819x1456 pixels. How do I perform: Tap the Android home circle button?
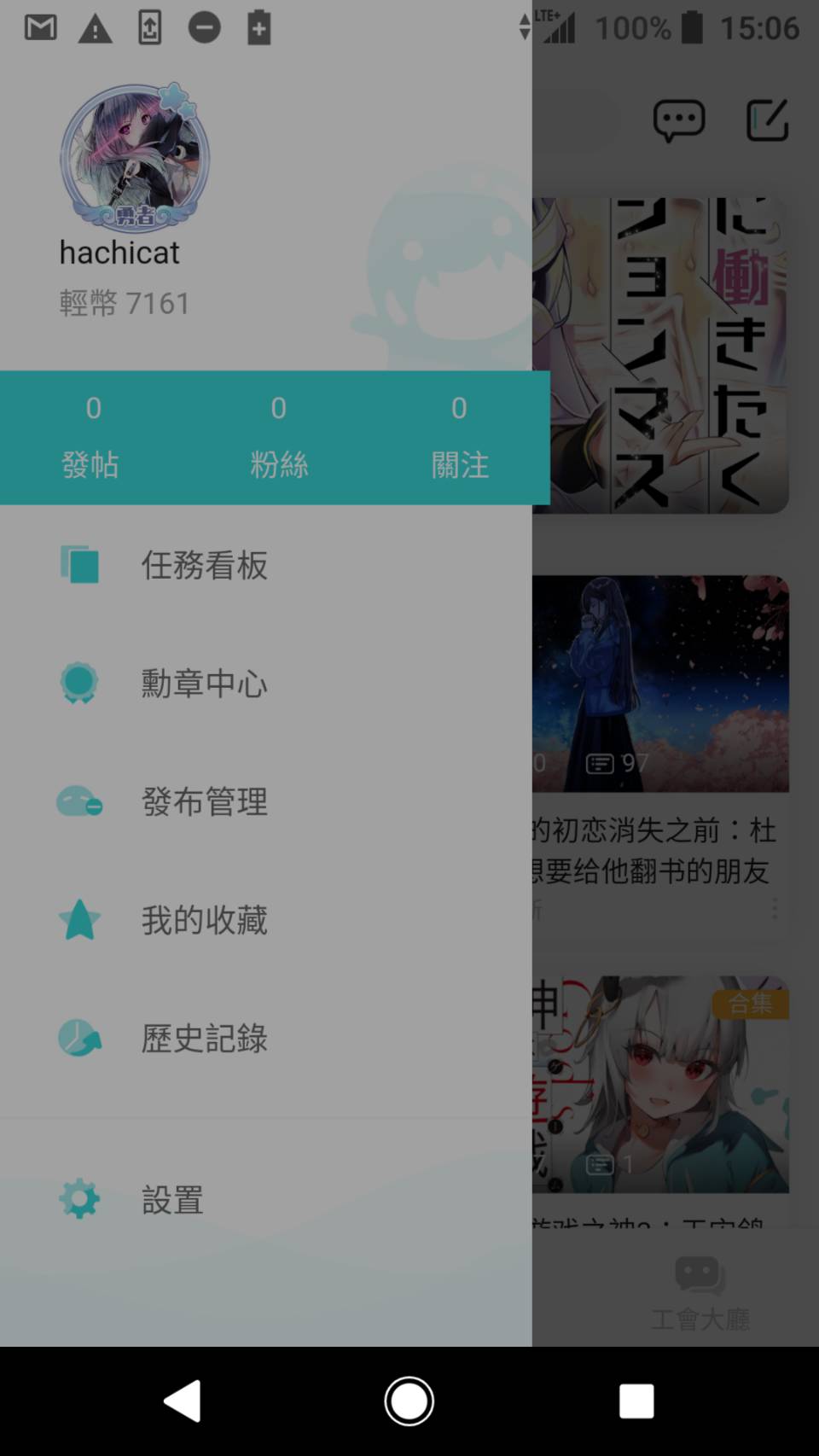(x=409, y=1401)
